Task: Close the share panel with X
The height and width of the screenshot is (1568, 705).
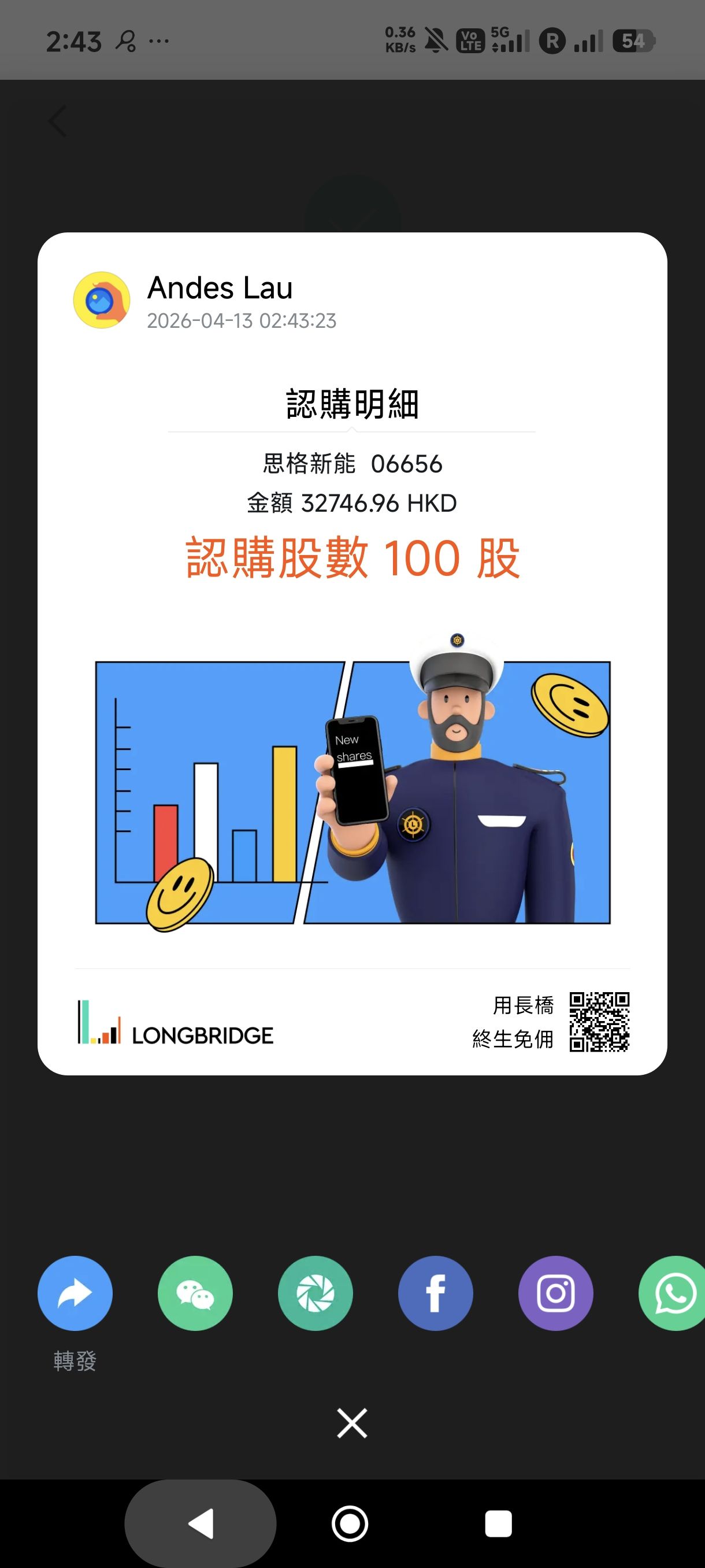Action: pyautogui.click(x=352, y=1423)
